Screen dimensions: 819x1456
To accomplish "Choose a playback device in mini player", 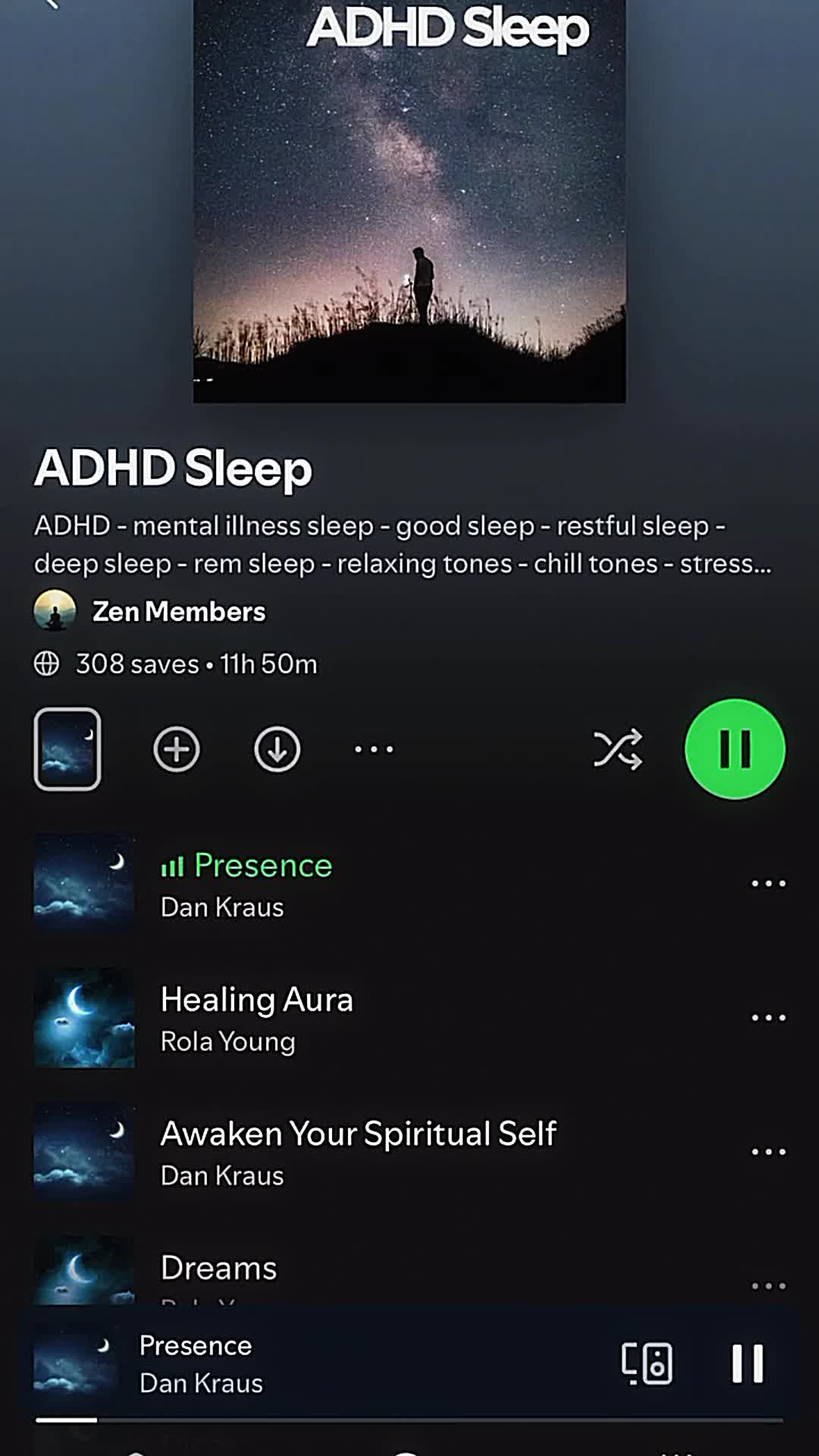I will (647, 1363).
